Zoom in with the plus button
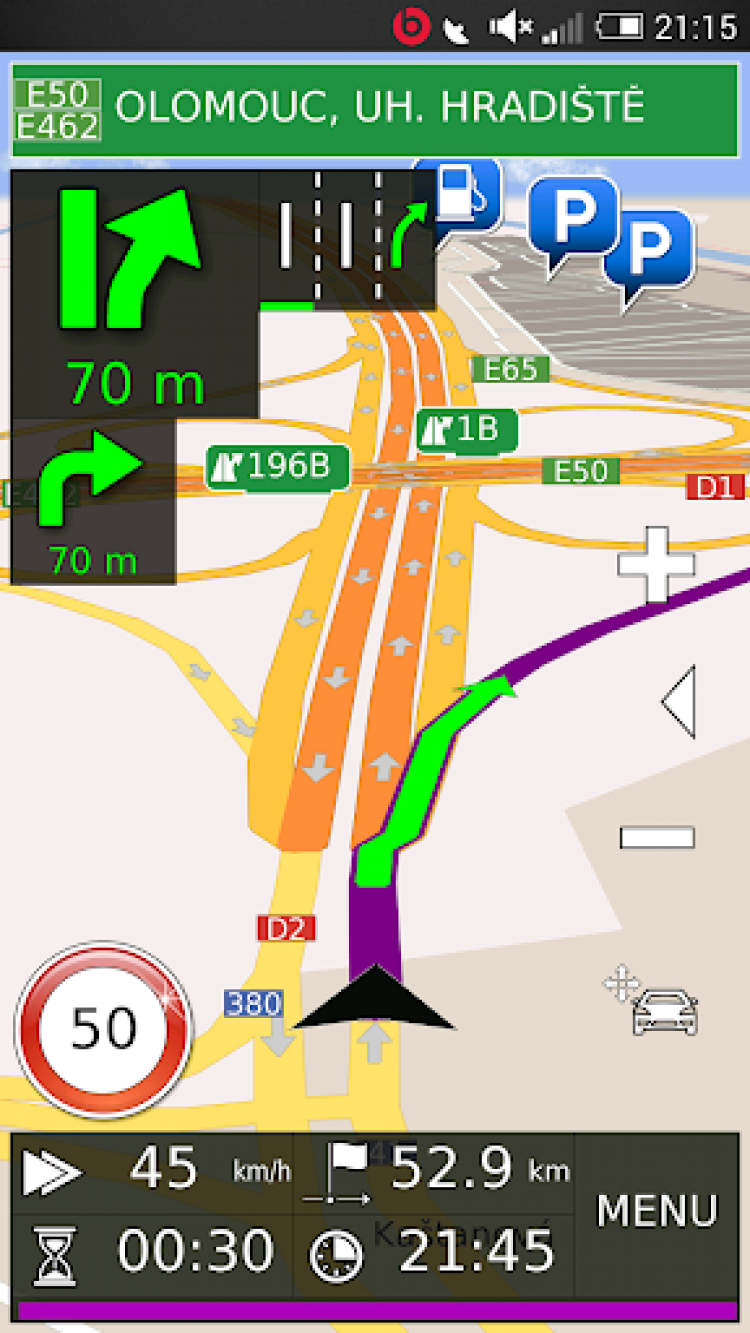The width and height of the screenshot is (750, 1333). (x=656, y=564)
